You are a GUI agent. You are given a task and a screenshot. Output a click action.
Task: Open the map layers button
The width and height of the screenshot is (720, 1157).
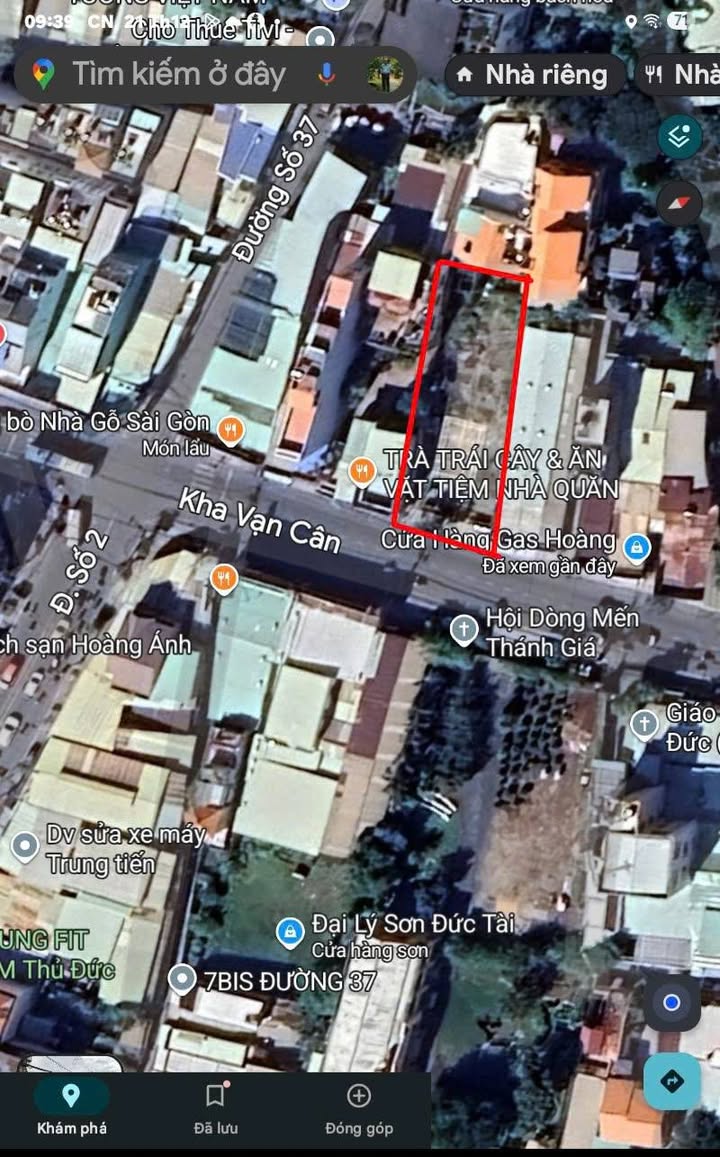tap(679, 137)
